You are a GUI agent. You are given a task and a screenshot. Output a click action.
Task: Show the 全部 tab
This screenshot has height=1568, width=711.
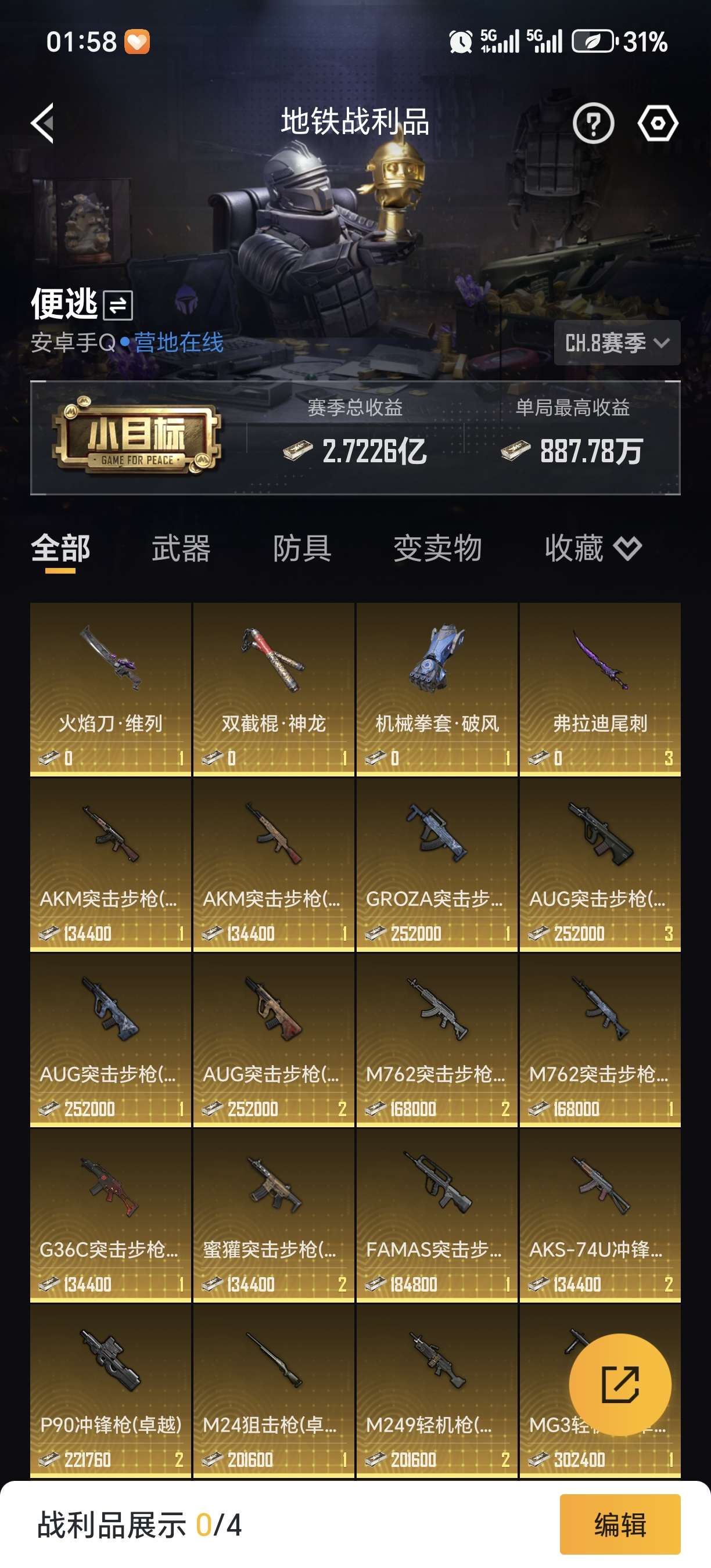60,548
